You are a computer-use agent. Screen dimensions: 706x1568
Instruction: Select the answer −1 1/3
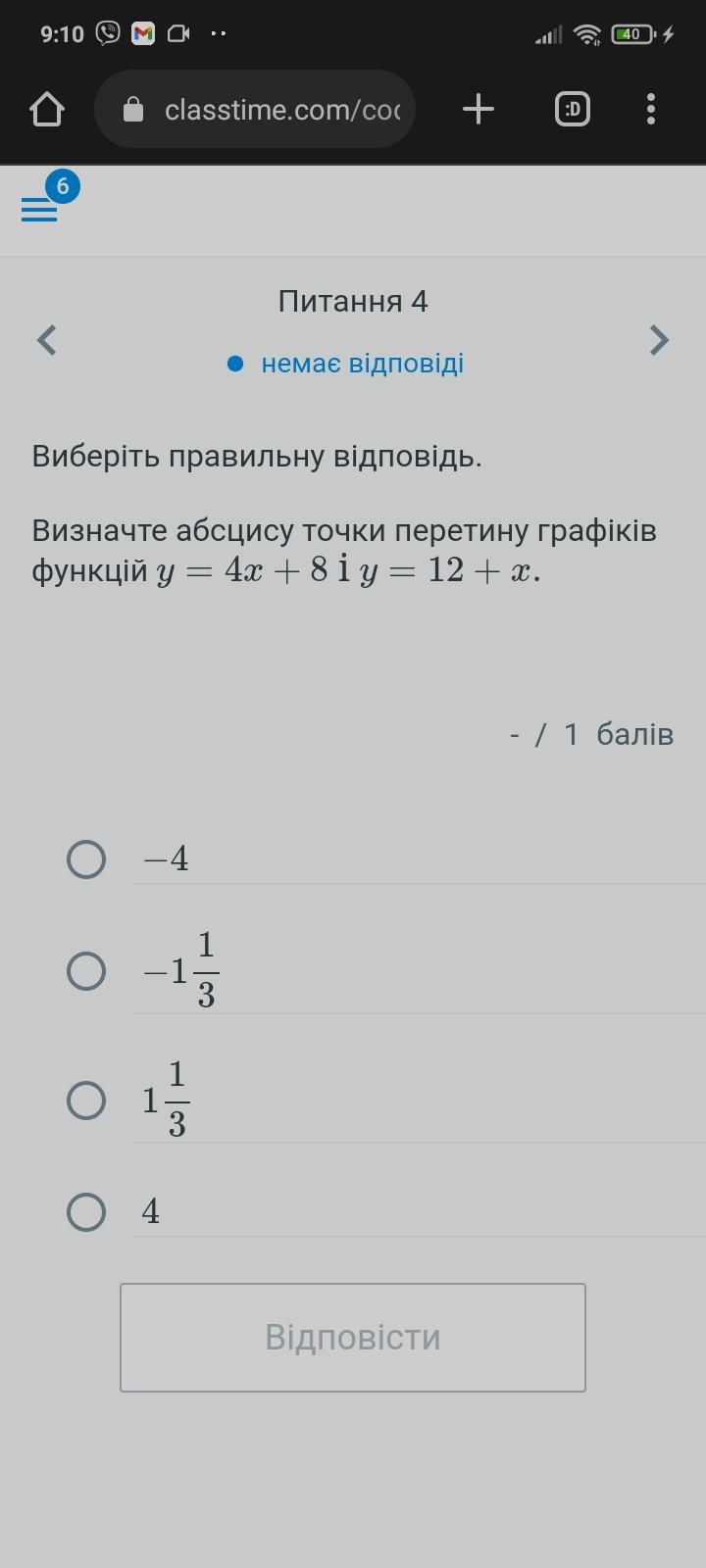coord(86,971)
